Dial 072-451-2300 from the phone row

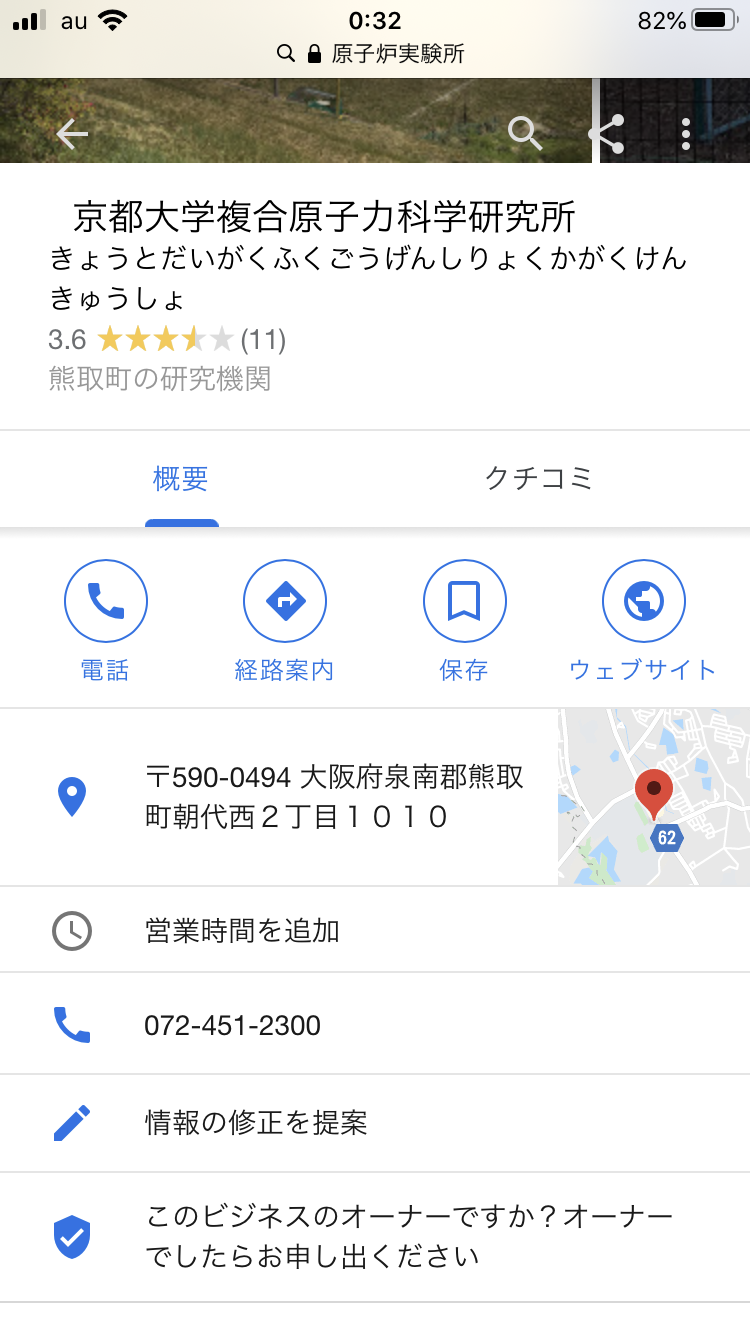click(233, 1025)
